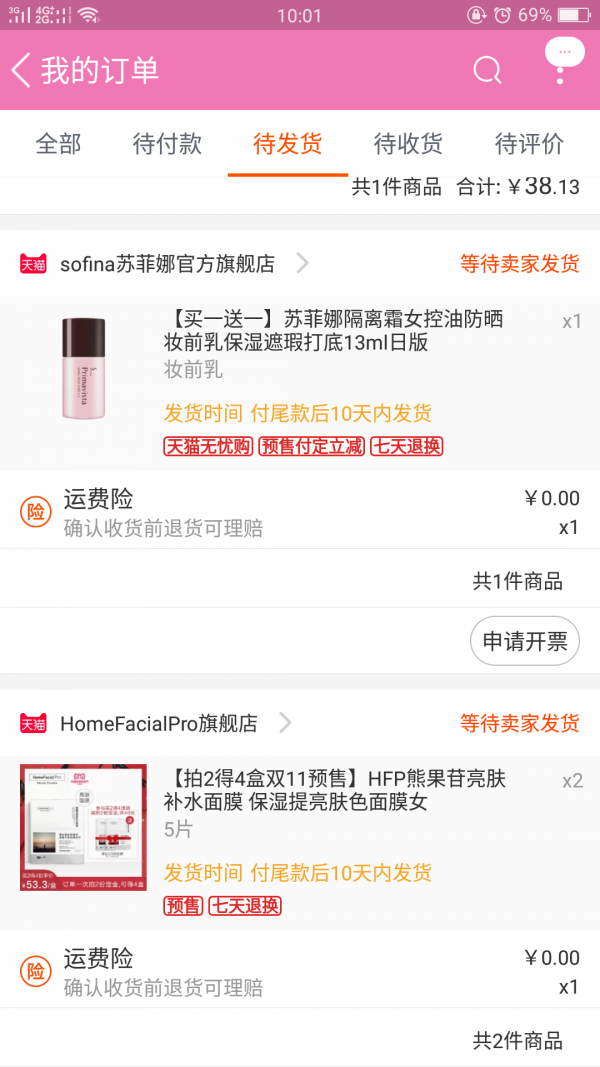
Task: Go back from 我的订单
Action: pyautogui.click(x=21, y=70)
